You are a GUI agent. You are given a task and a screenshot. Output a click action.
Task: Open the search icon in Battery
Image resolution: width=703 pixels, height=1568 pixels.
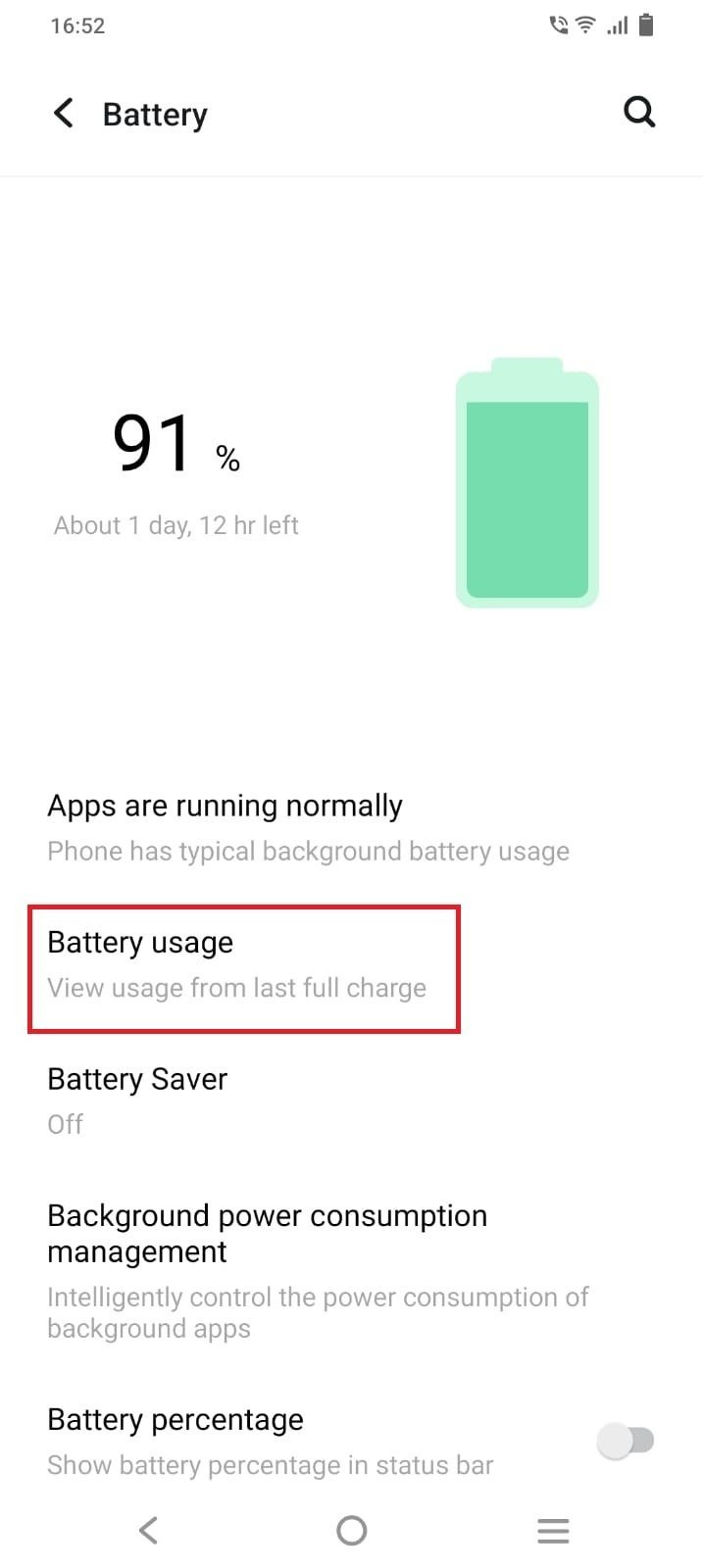[x=639, y=113]
